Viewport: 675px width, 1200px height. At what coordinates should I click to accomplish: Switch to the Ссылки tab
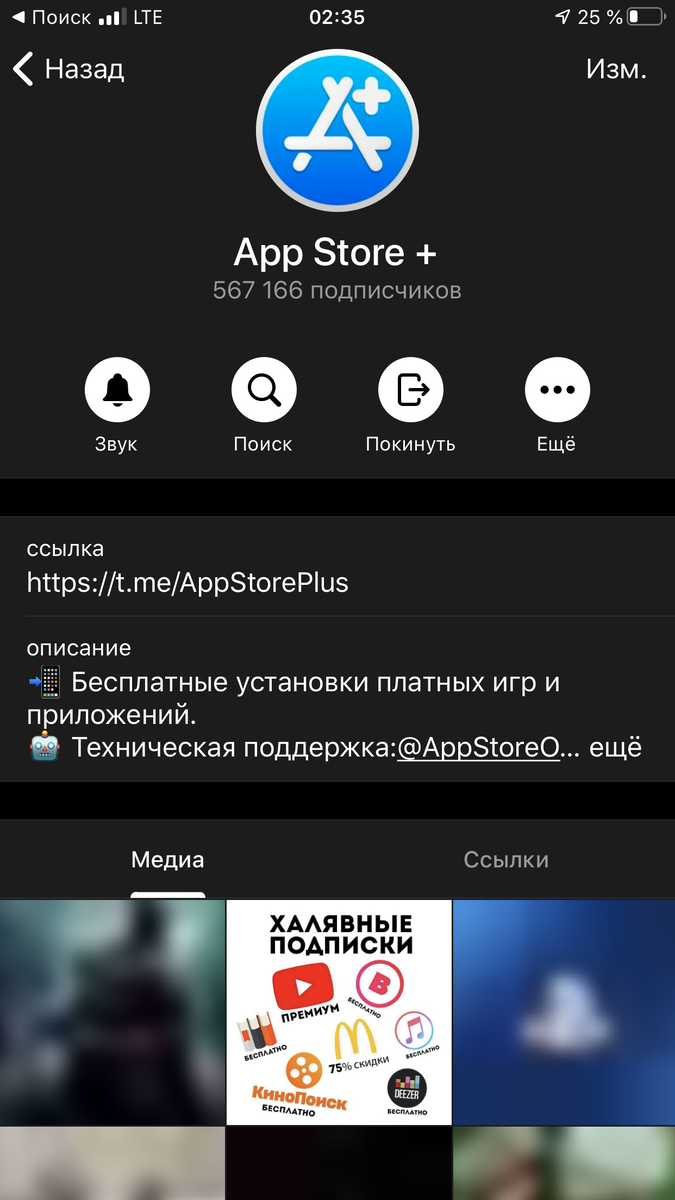pyautogui.click(x=506, y=860)
